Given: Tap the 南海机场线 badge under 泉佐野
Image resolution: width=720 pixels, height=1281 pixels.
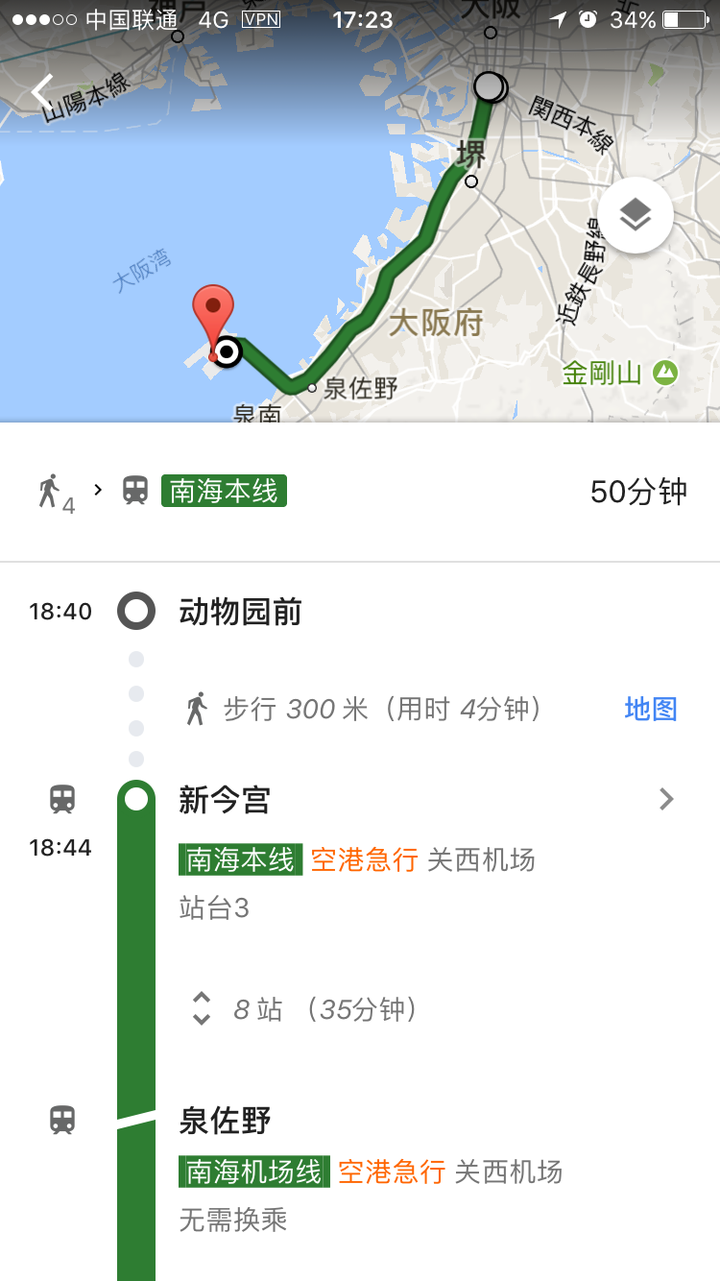Looking at the screenshot, I should coord(253,1171).
